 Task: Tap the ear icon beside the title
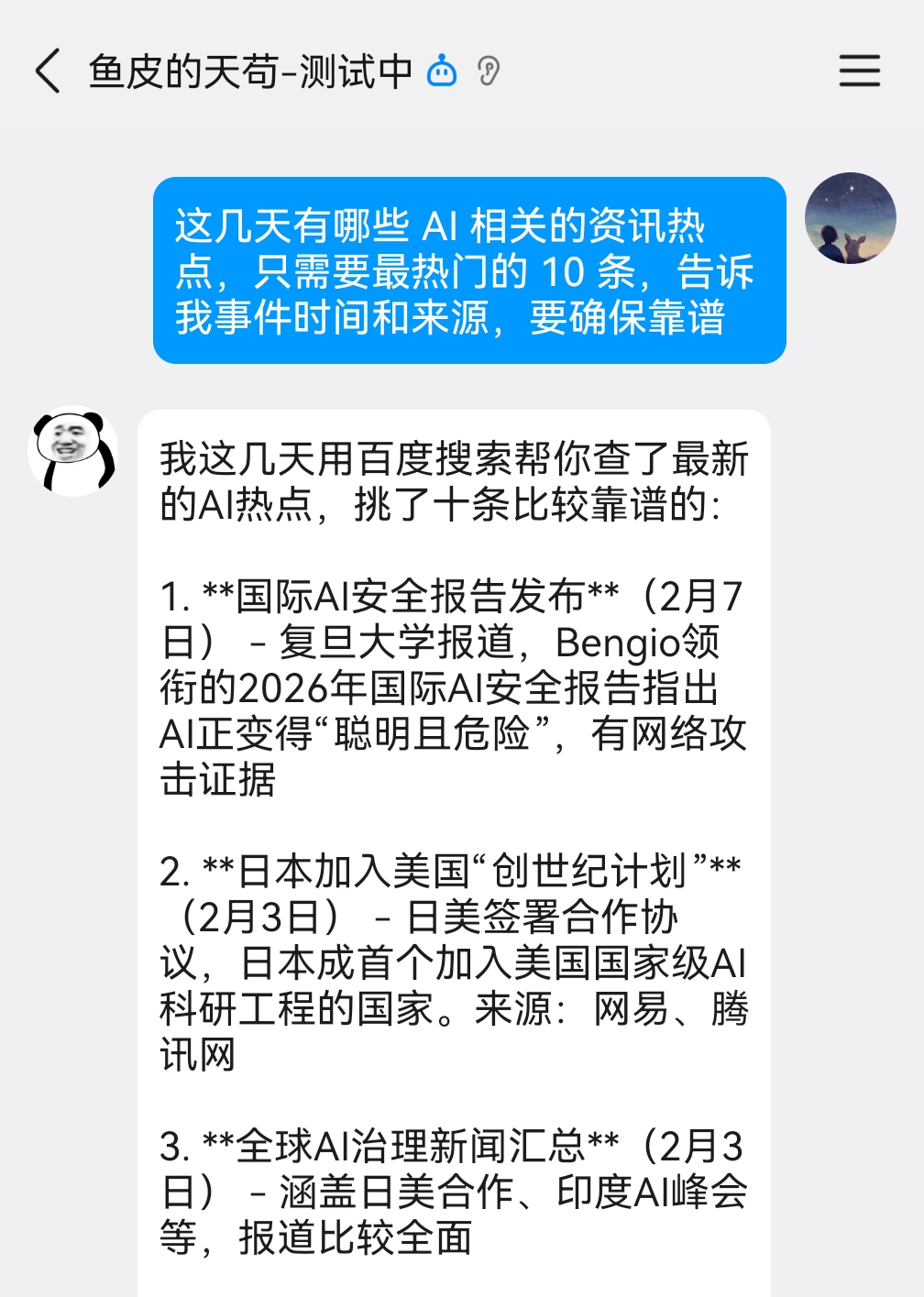click(489, 71)
